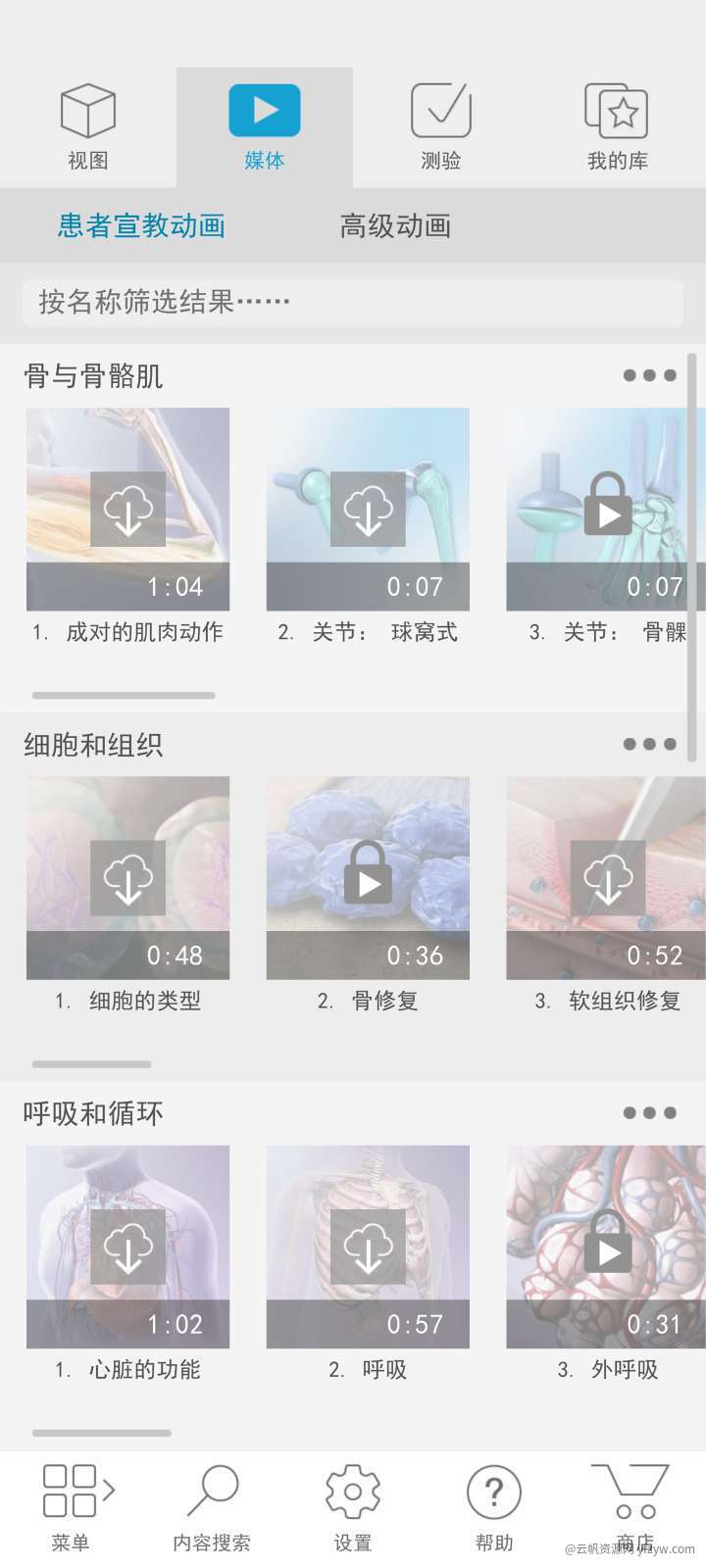Open 设置 settings
The width and height of the screenshot is (706, 1568).
coord(353,1507)
